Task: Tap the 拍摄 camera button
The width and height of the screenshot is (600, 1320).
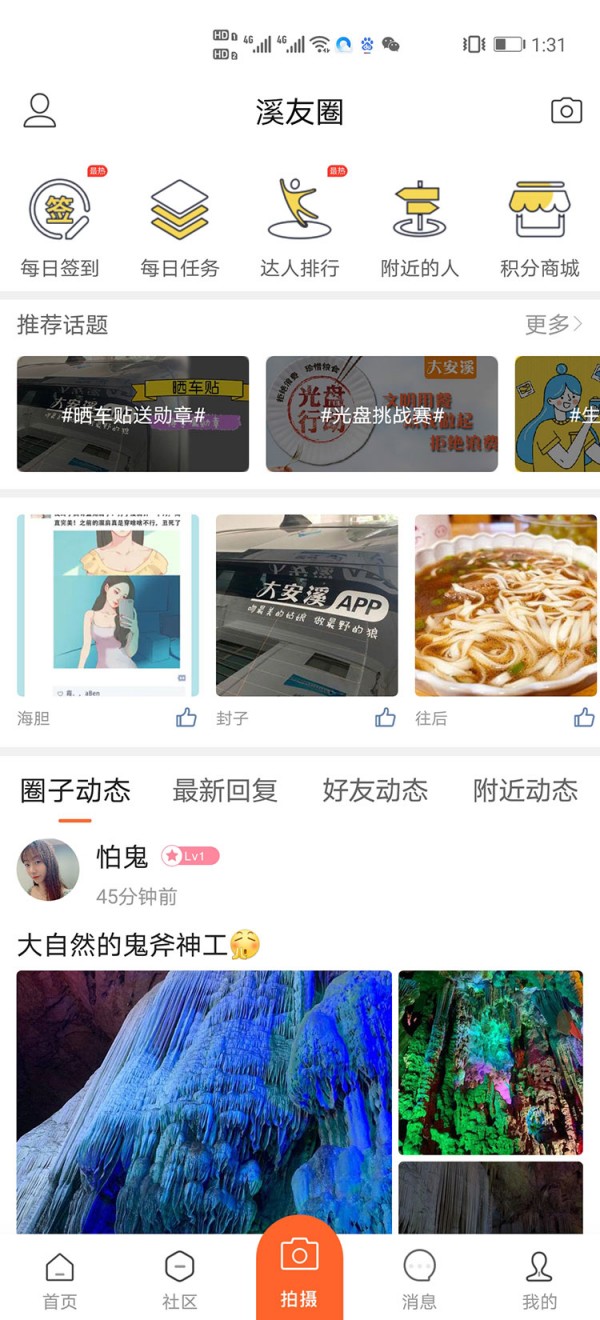Action: click(299, 1268)
